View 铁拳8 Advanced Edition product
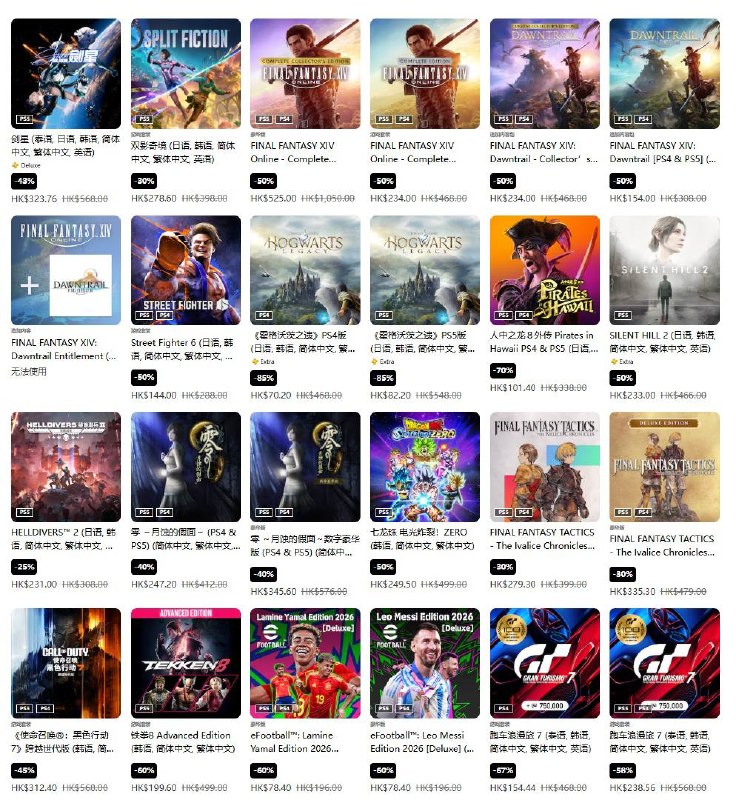736x800 pixels. click(185, 662)
